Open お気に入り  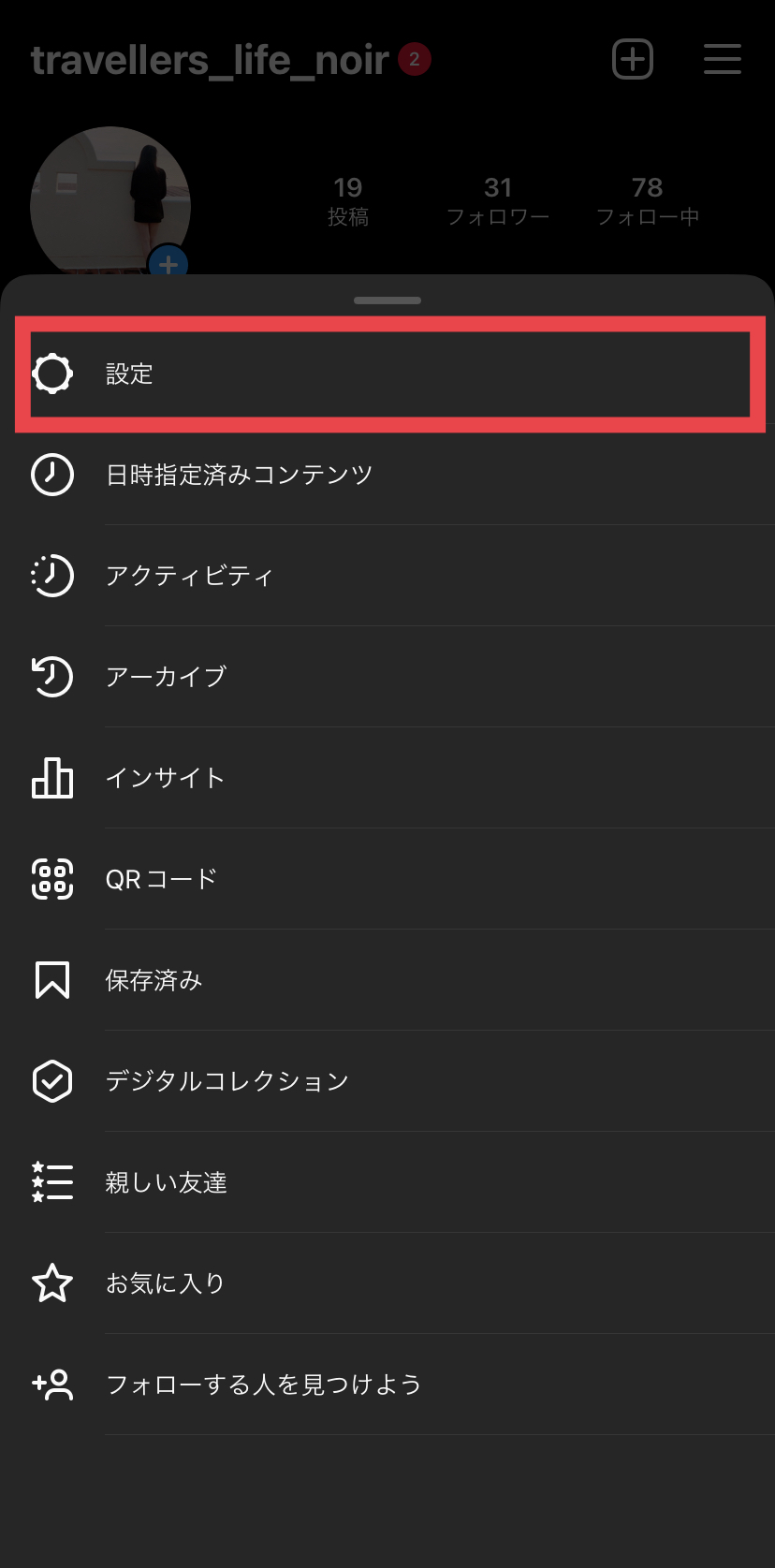[x=387, y=1283]
